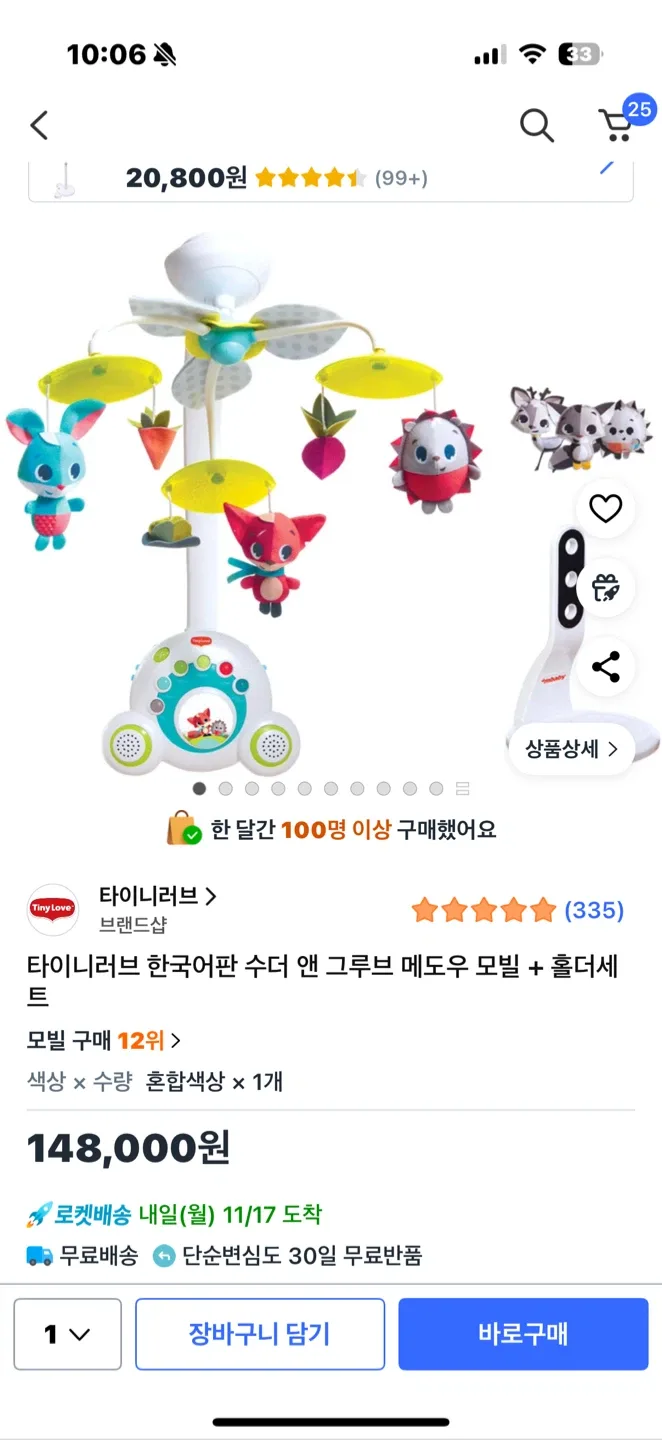The height and width of the screenshot is (1440, 662).
Task: Open the quantity dropdown showing 1
Action: pos(68,1334)
